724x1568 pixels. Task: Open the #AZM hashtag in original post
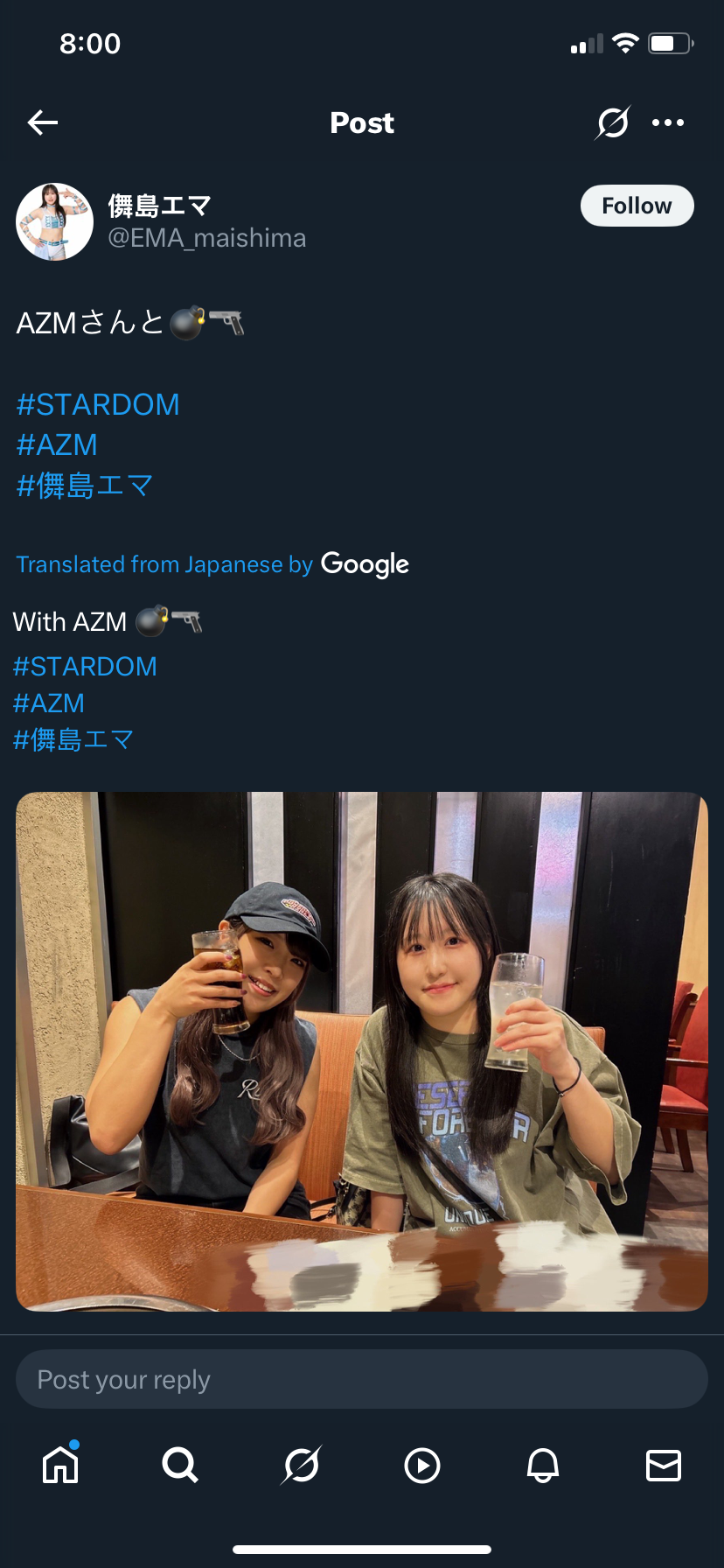point(57,444)
